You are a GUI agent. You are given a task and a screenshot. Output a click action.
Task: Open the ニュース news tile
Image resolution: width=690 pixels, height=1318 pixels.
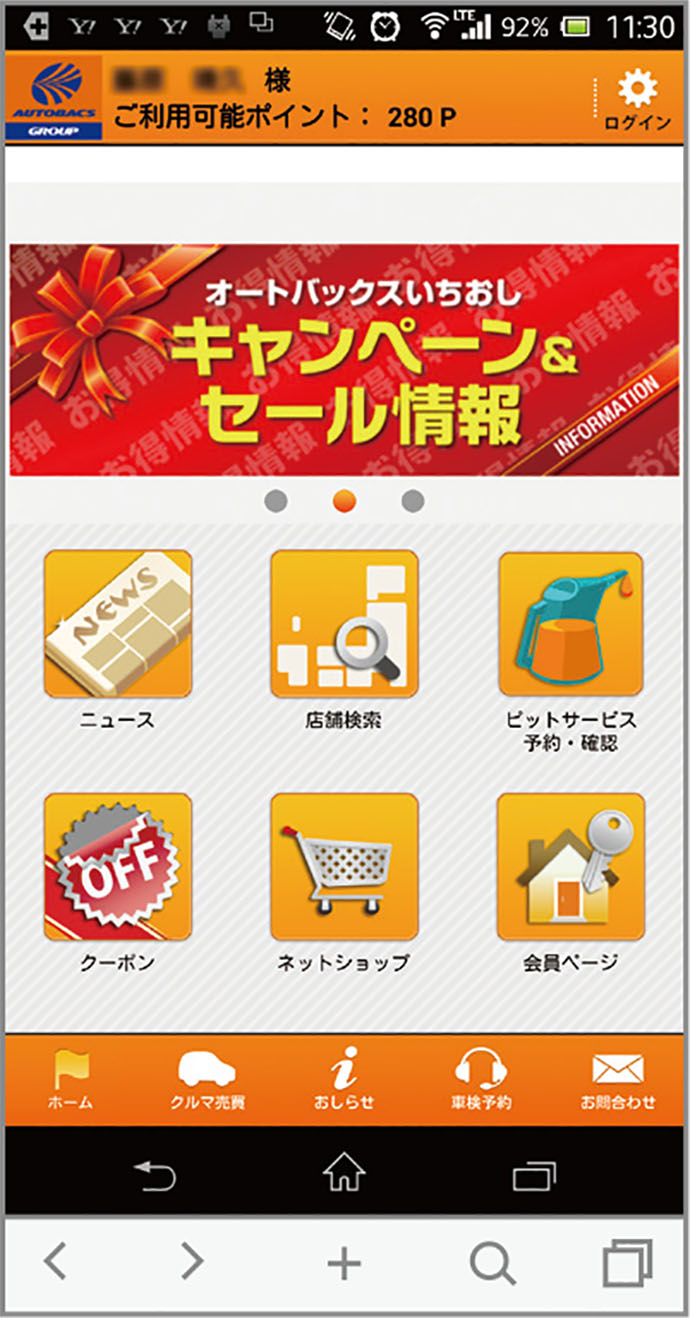pyautogui.click(x=118, y=624)
